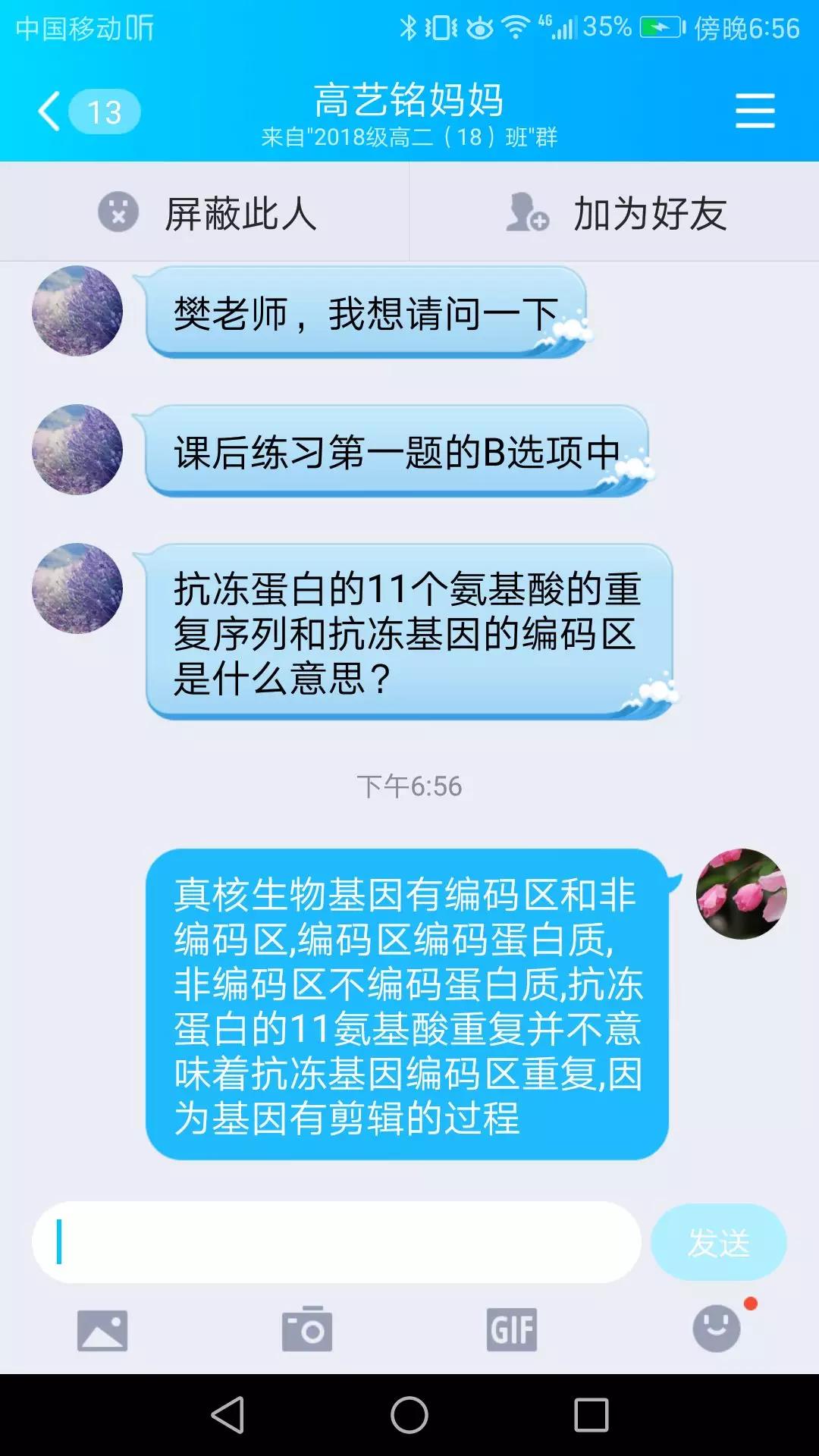Focus the message input field
Viewport: 819px width, 1456px height.
coord(337,1242)
